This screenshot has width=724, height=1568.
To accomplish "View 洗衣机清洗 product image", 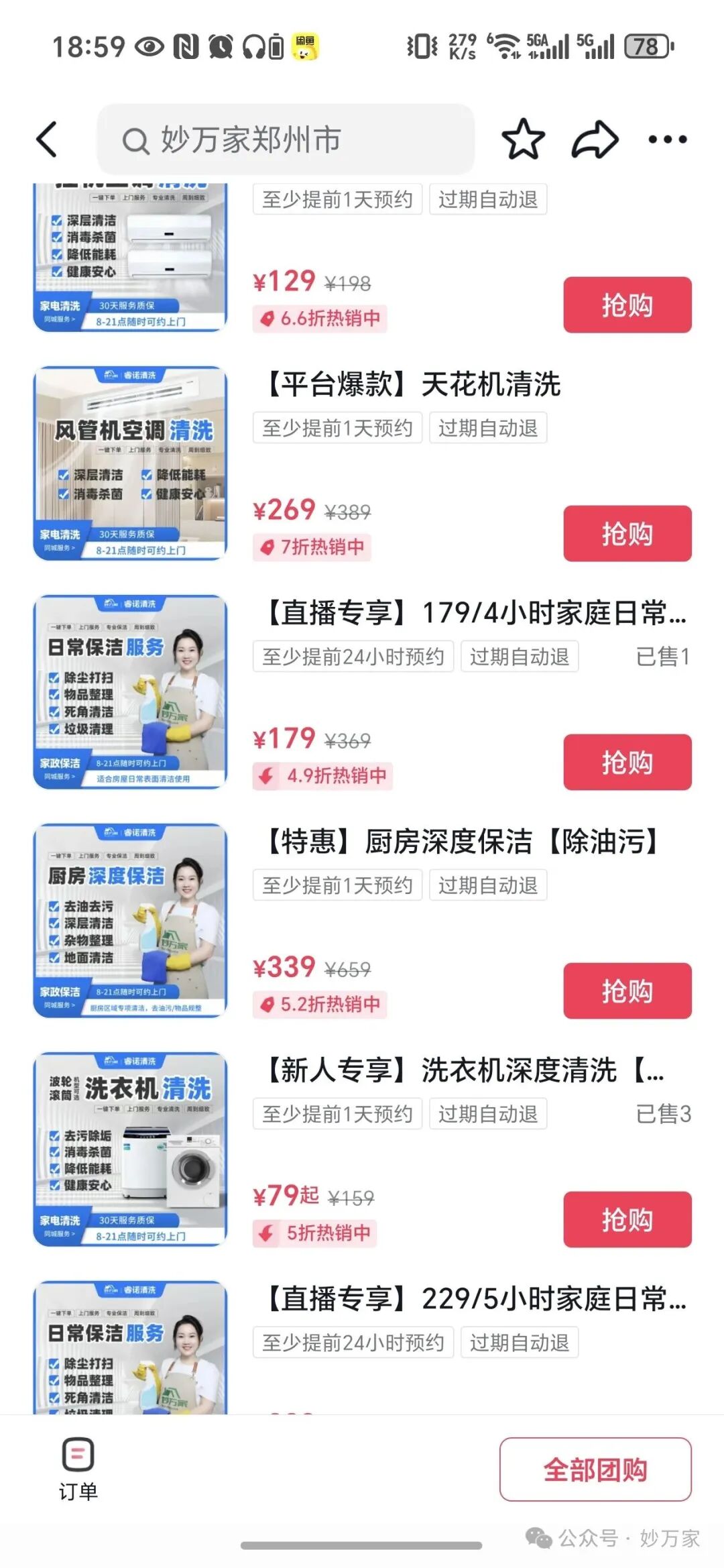I will pos(130,1150).
